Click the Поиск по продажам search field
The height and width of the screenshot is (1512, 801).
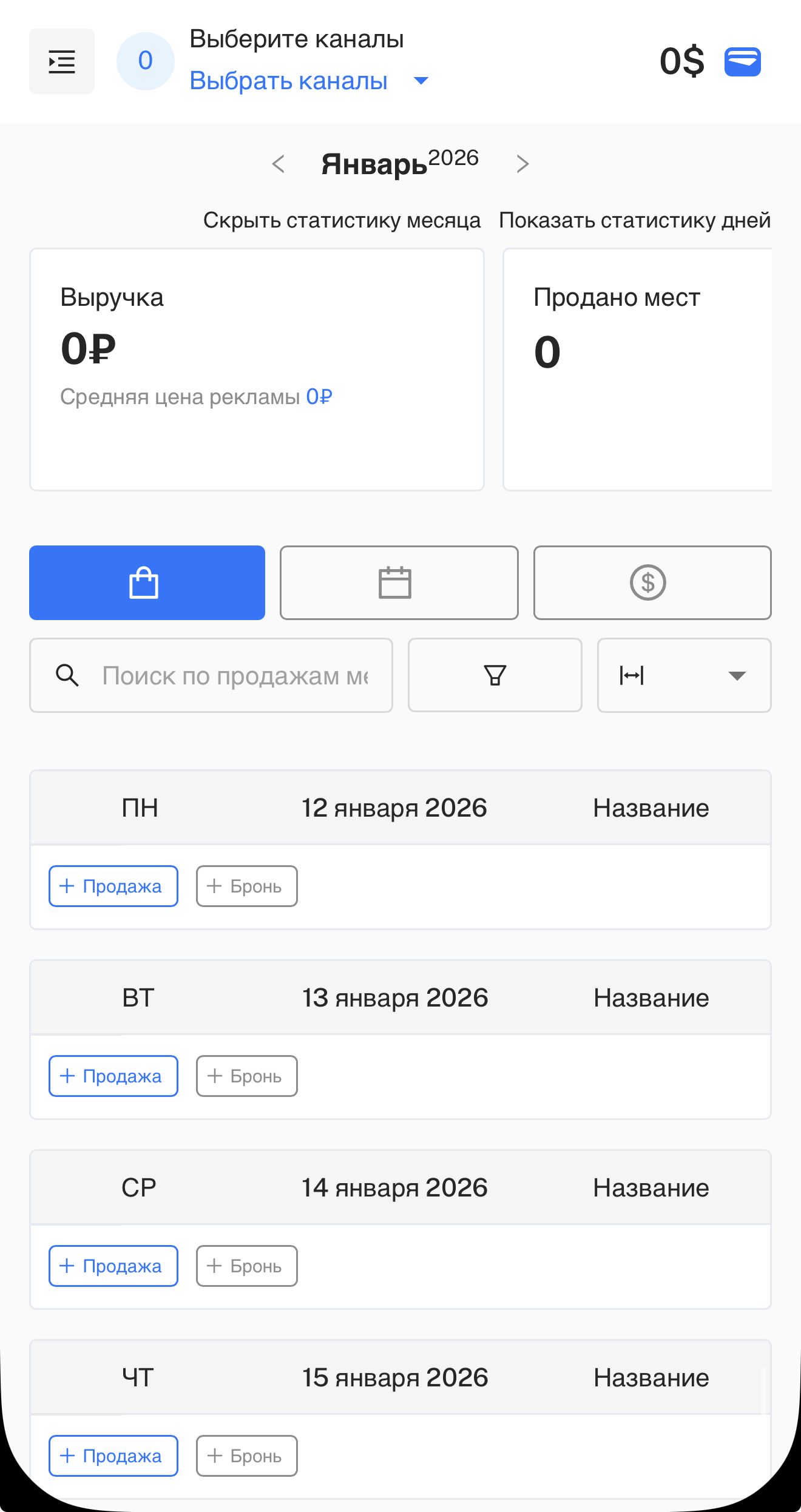tap(211, 675)
